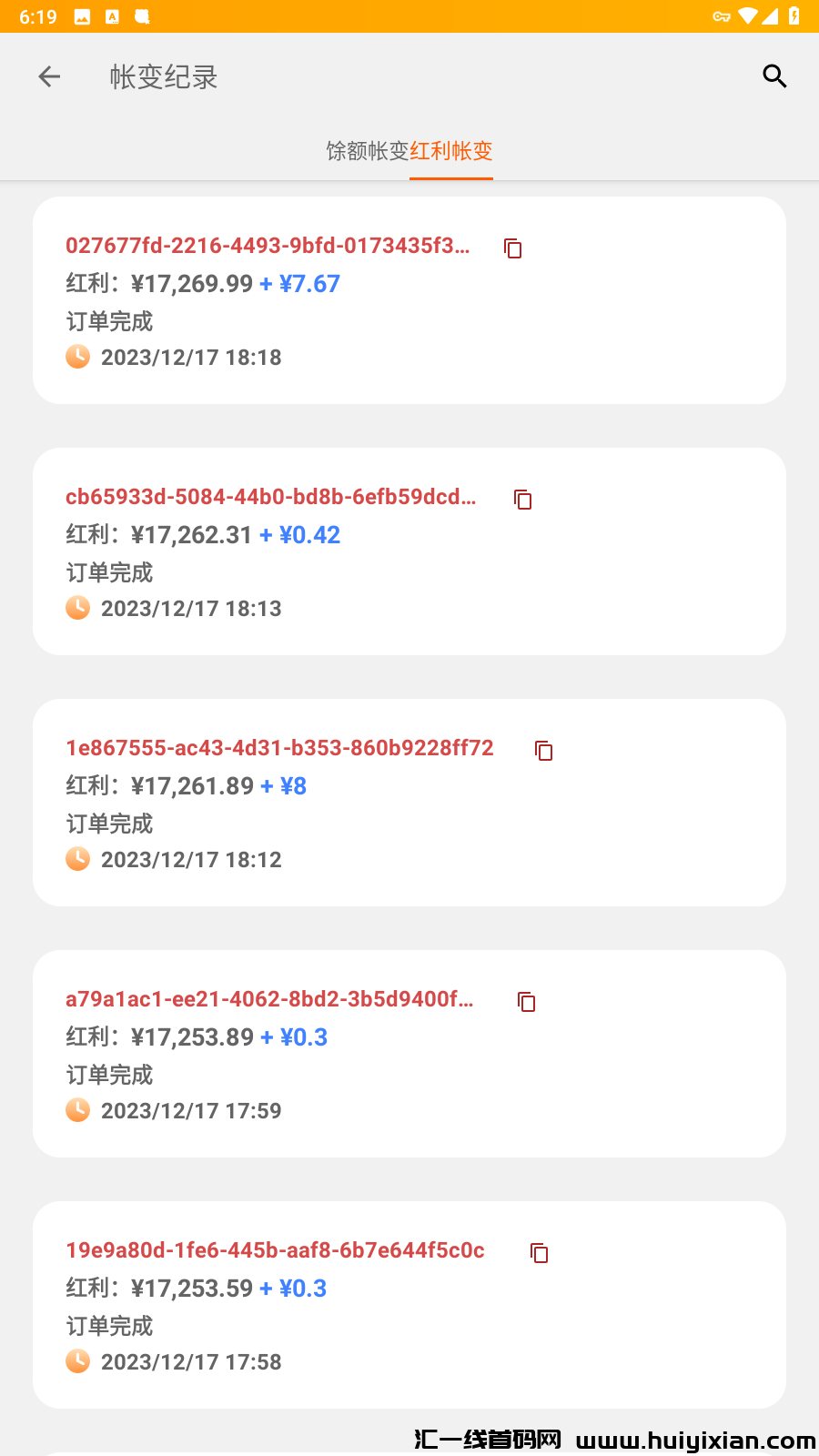Screen dimensions: 819x1456
Task: Copy order ID 027677fd using the copy icon
Action: click(512, 248)
